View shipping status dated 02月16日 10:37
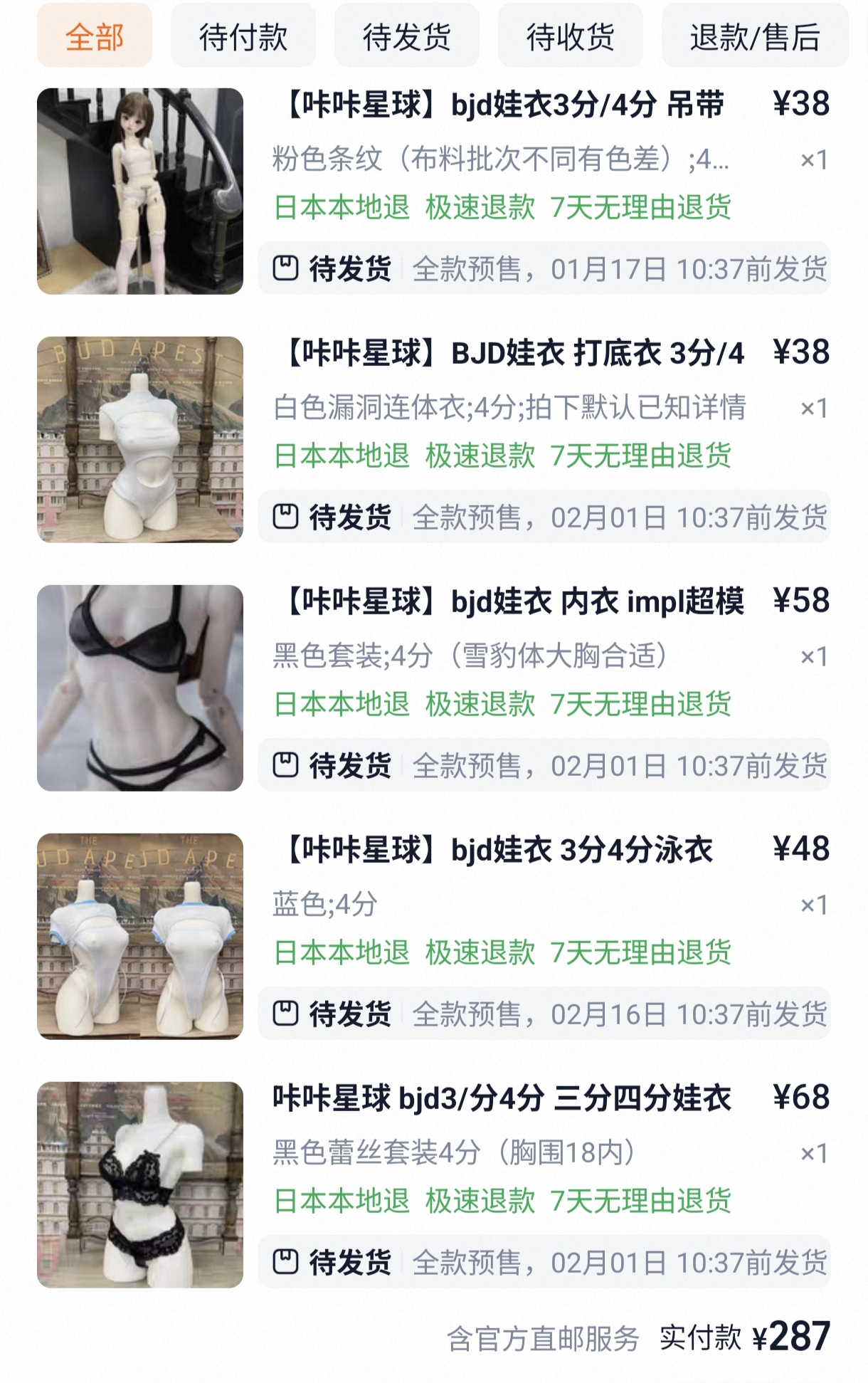Screen dimensions: 868x1383 coord(544,1014)
